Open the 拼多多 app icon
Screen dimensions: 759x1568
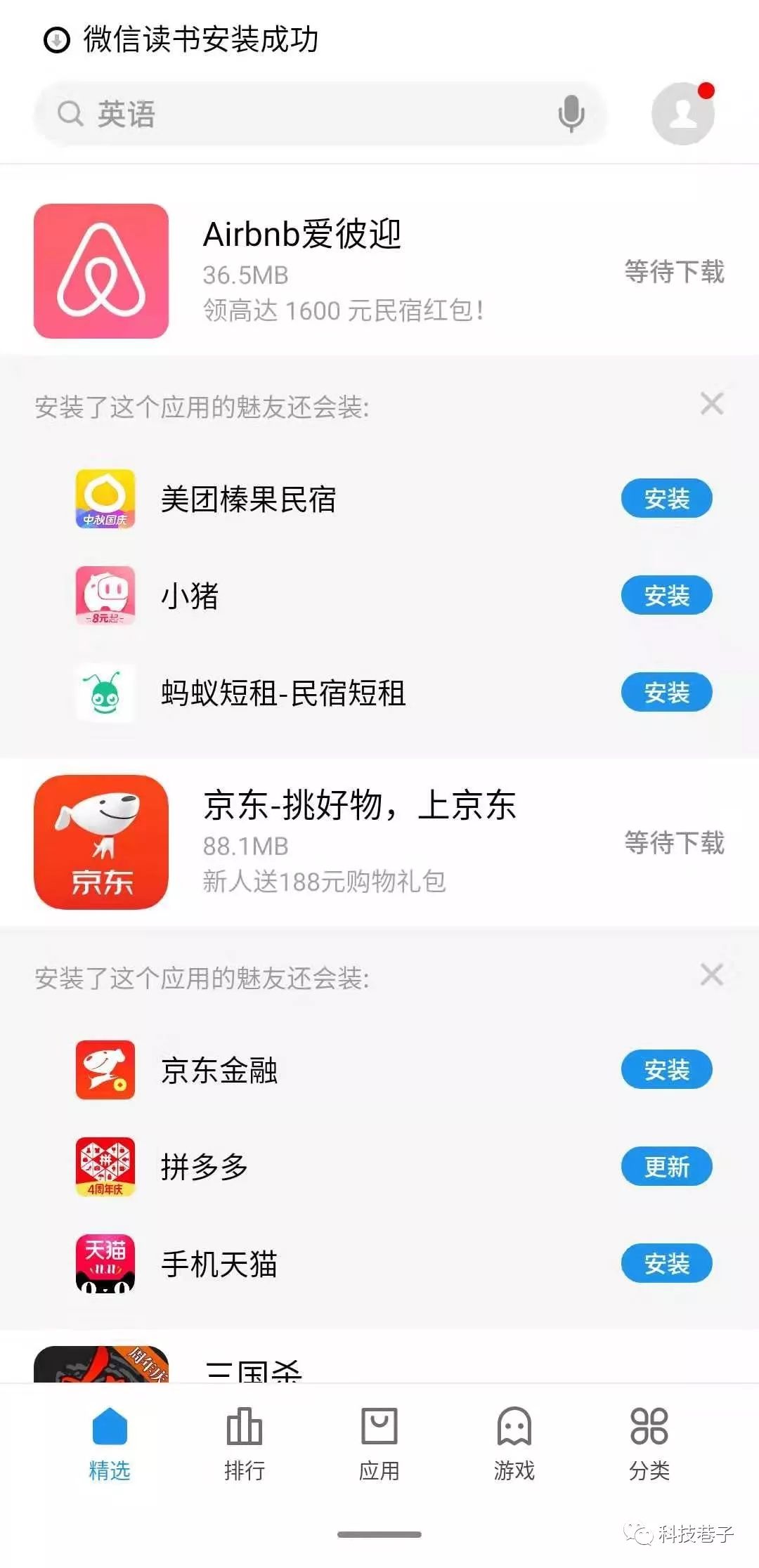[104, 1167]
